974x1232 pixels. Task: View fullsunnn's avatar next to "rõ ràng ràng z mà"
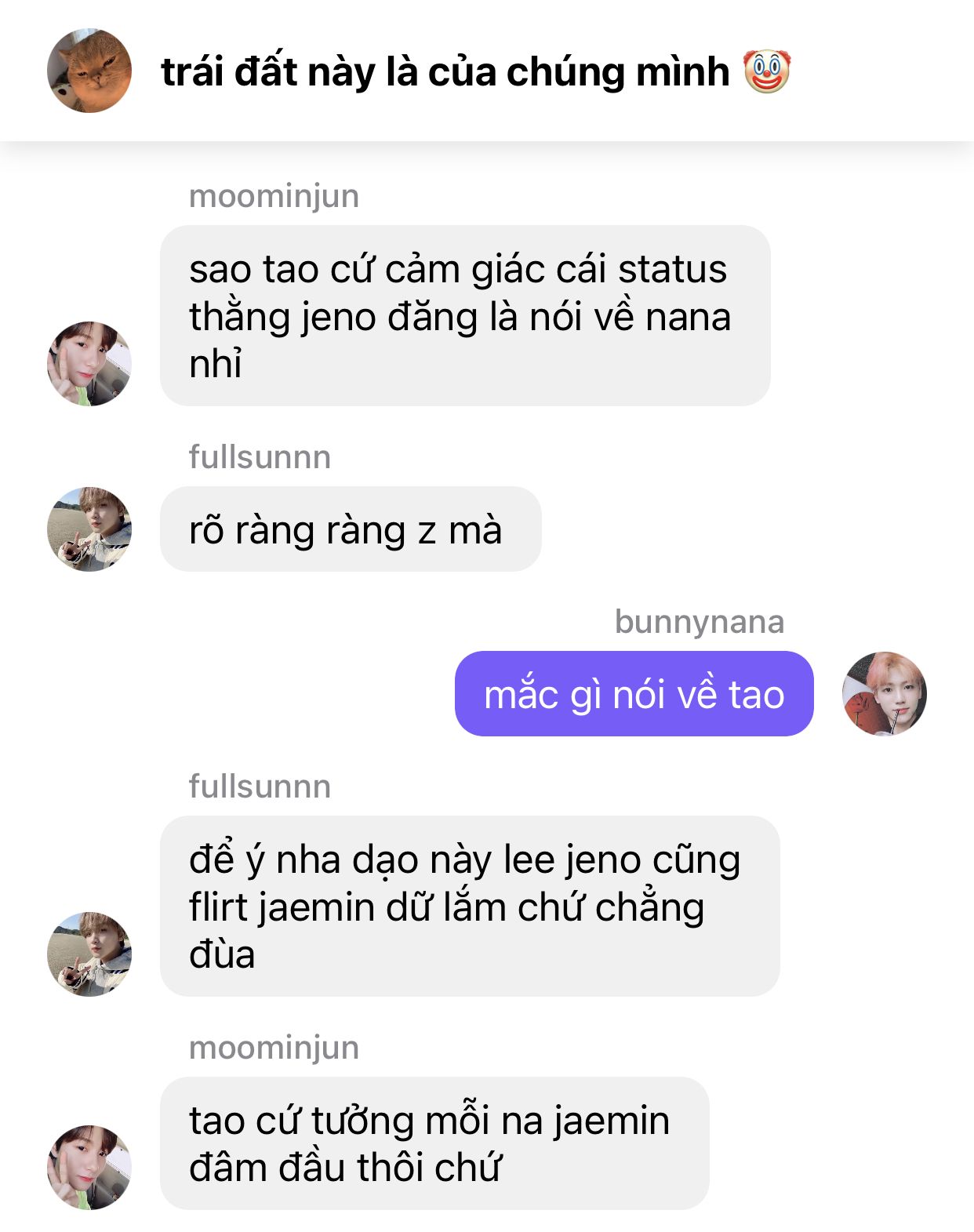pos(89,529)
